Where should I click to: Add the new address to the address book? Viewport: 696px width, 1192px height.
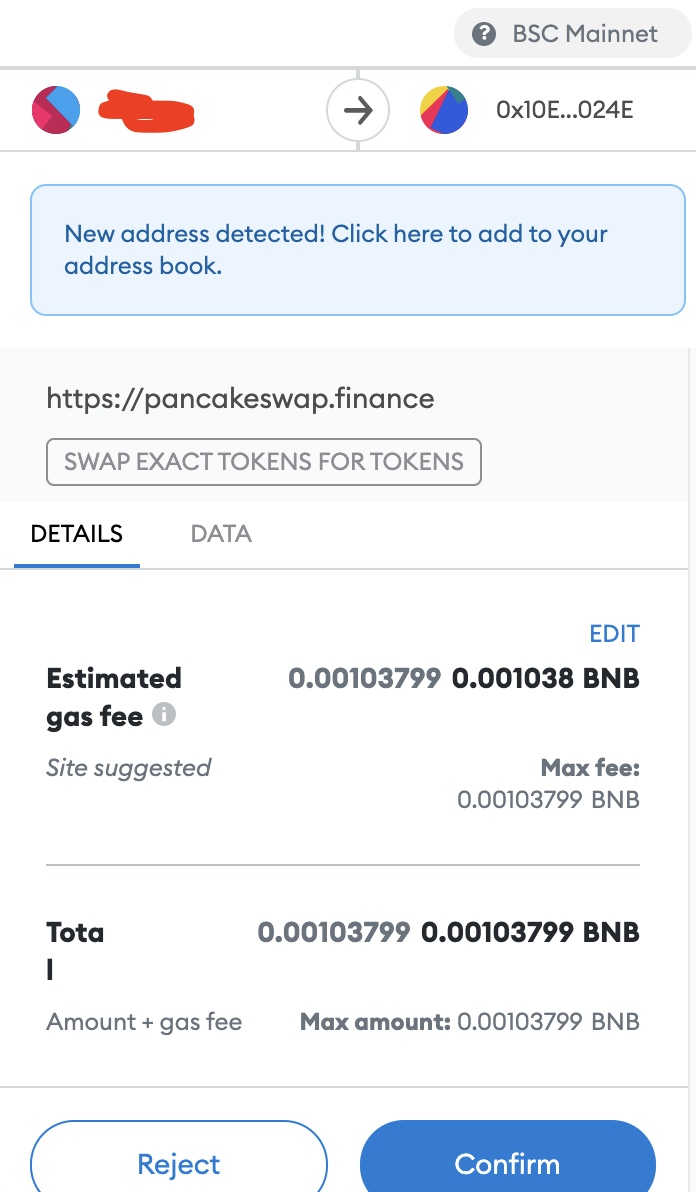[358, 250]
